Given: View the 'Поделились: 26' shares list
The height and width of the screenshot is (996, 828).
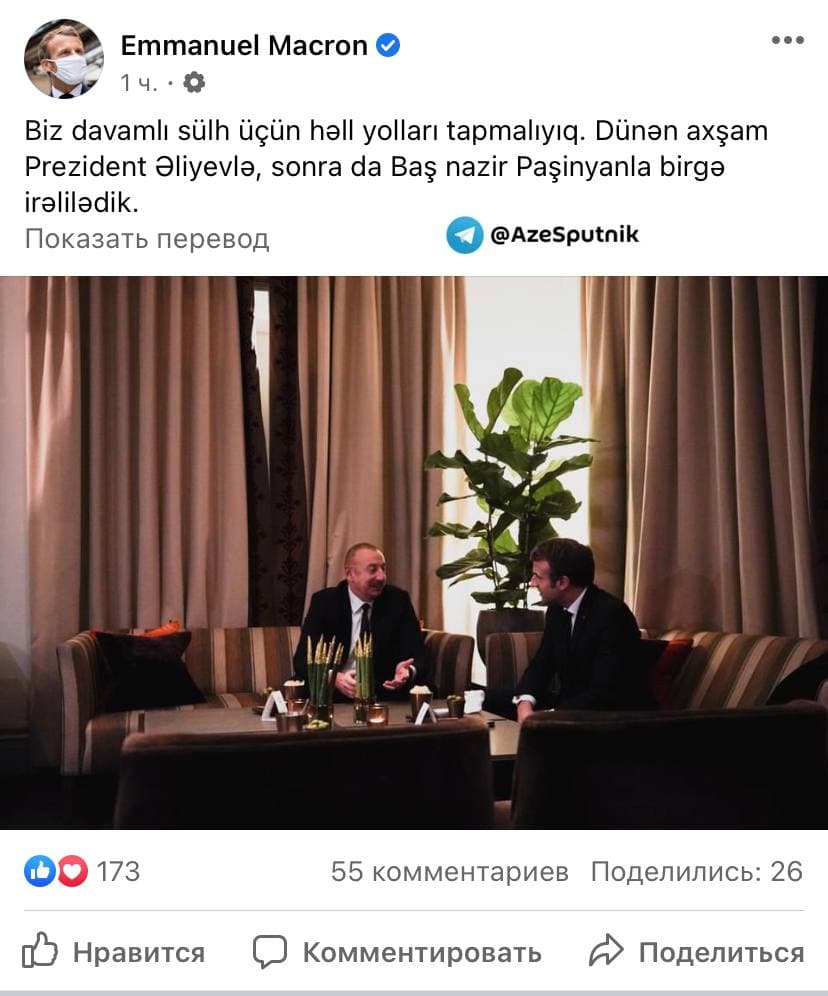Looking at the screenshot, I should point(696,871).
